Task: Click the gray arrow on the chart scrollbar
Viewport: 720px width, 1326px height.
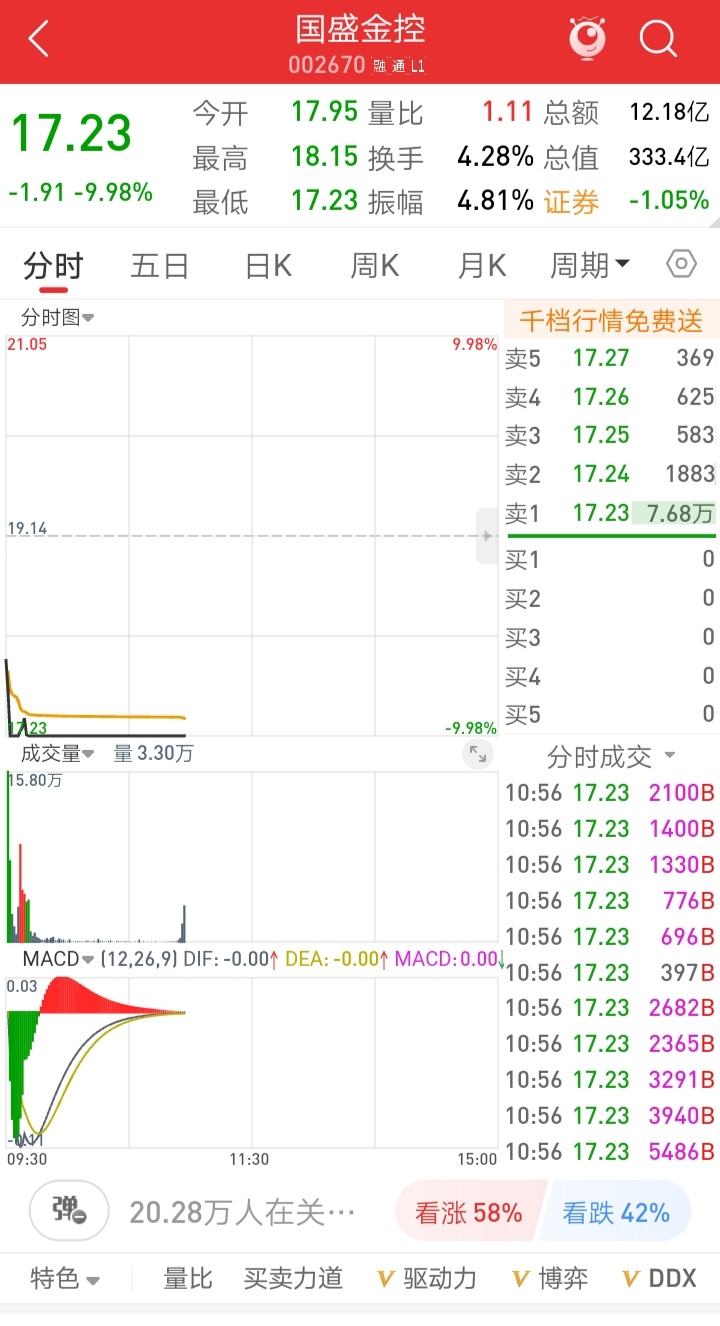Action: (x=486, y=537)
